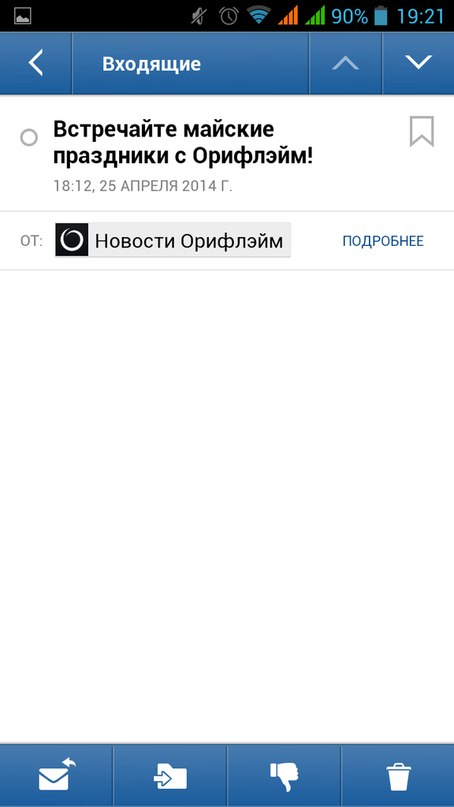Reply to this email

pyautogui.click(x=56, y=776)
